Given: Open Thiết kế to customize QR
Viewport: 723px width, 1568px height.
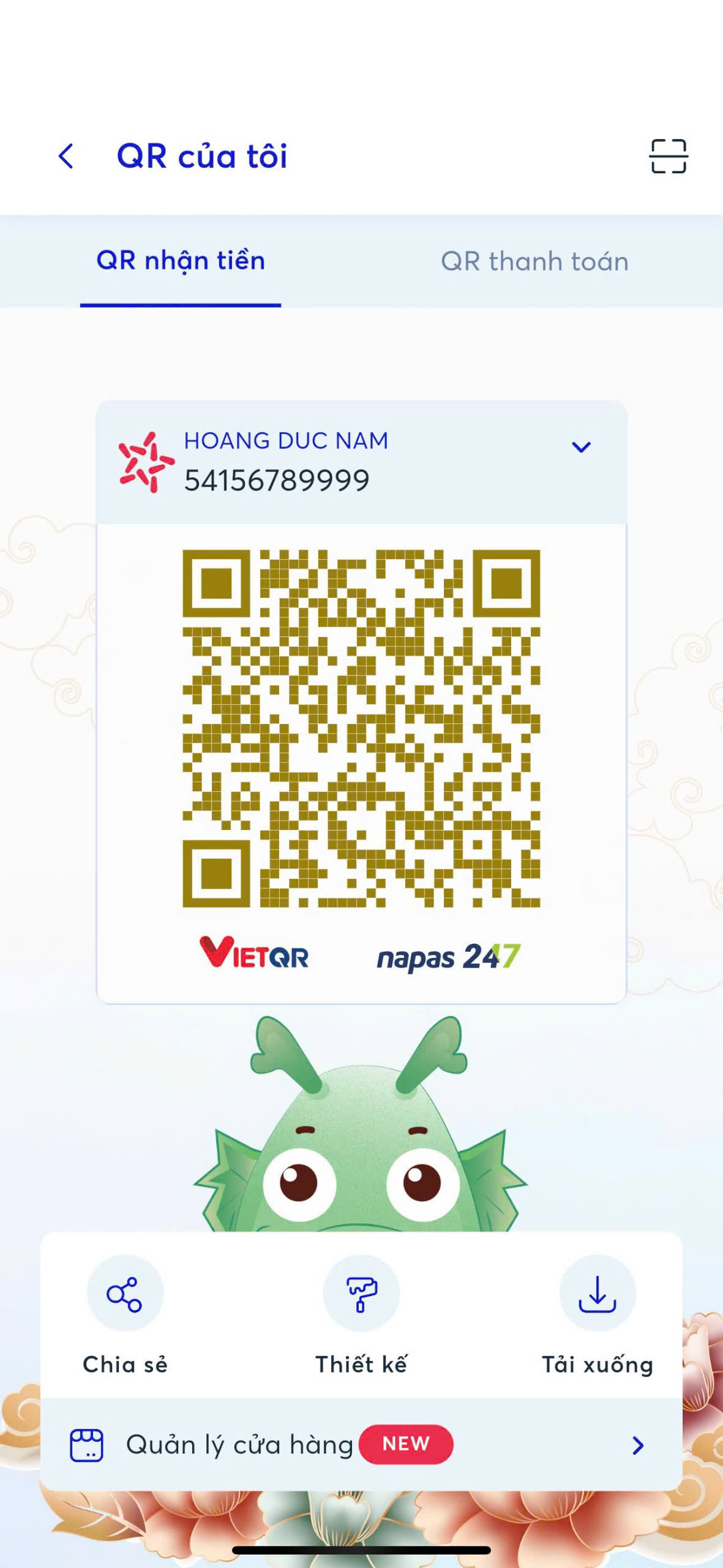Looking at the screenshot, I should tap(361, 1315).
